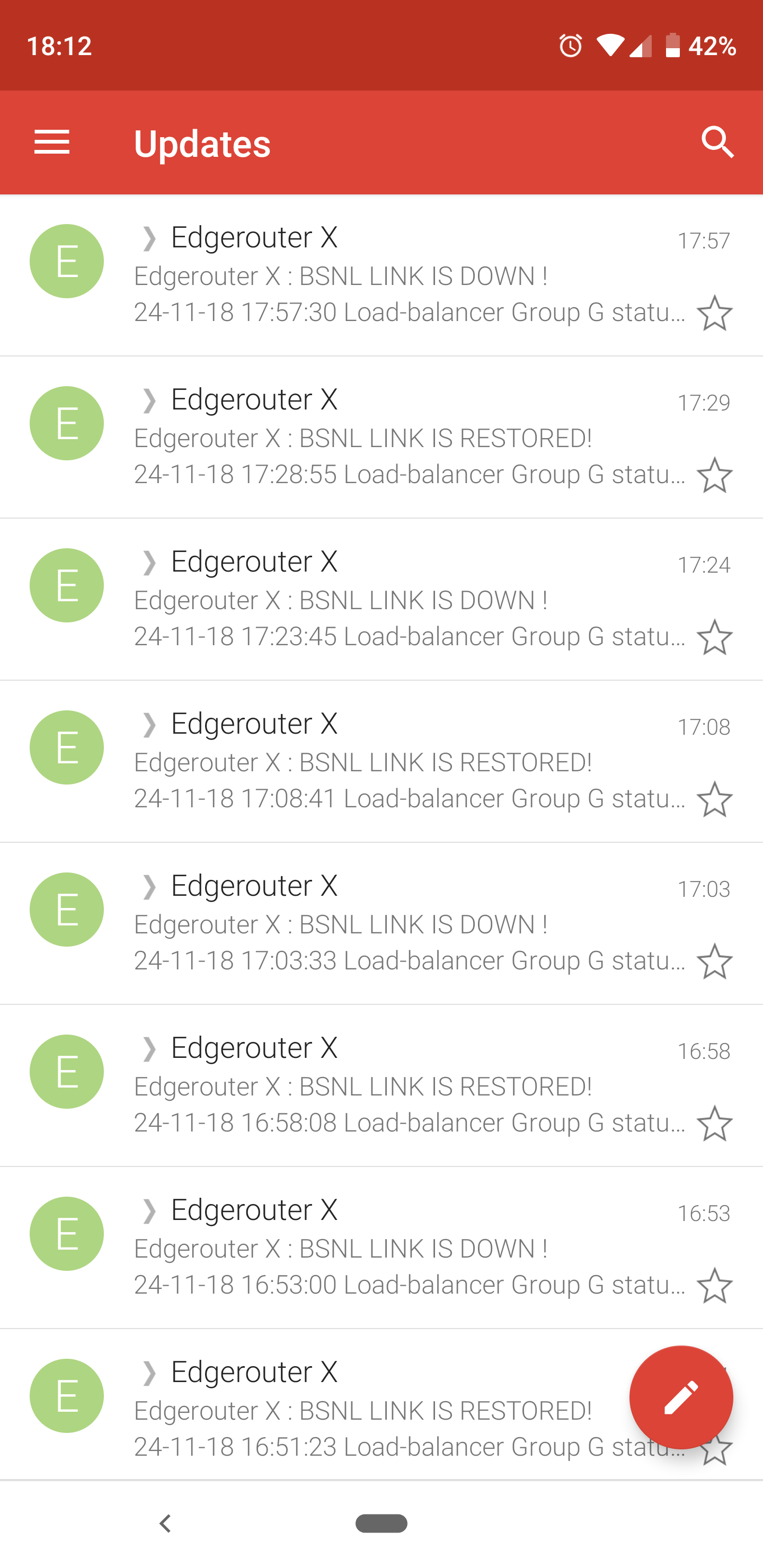This screenshot has width=763, height=1568.
Task: Tap the sender avatar on the 17:29 message
Action: [x=66, y=423]
